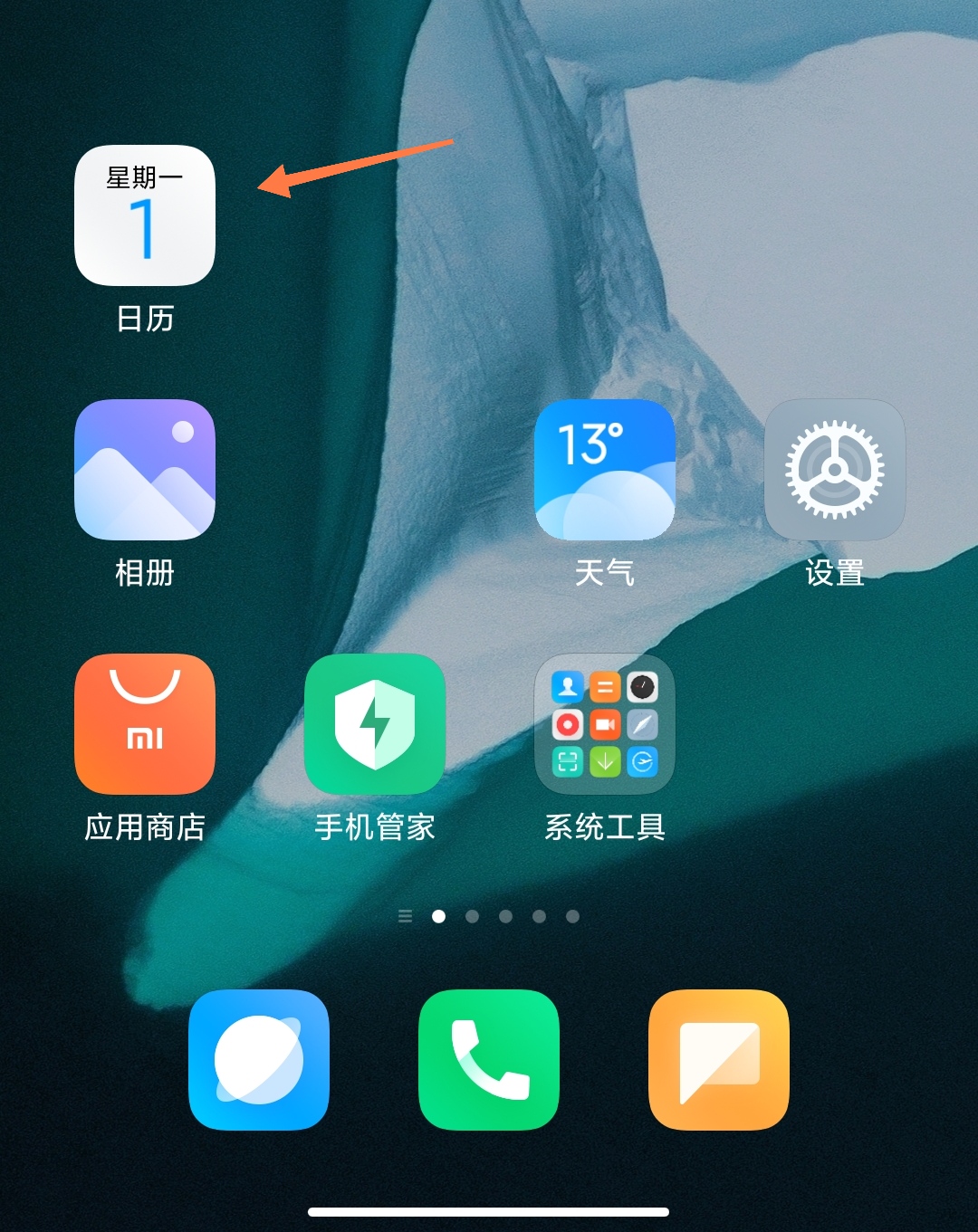
Task: Expand the 系统工具 folder
Action: [604, 724]
